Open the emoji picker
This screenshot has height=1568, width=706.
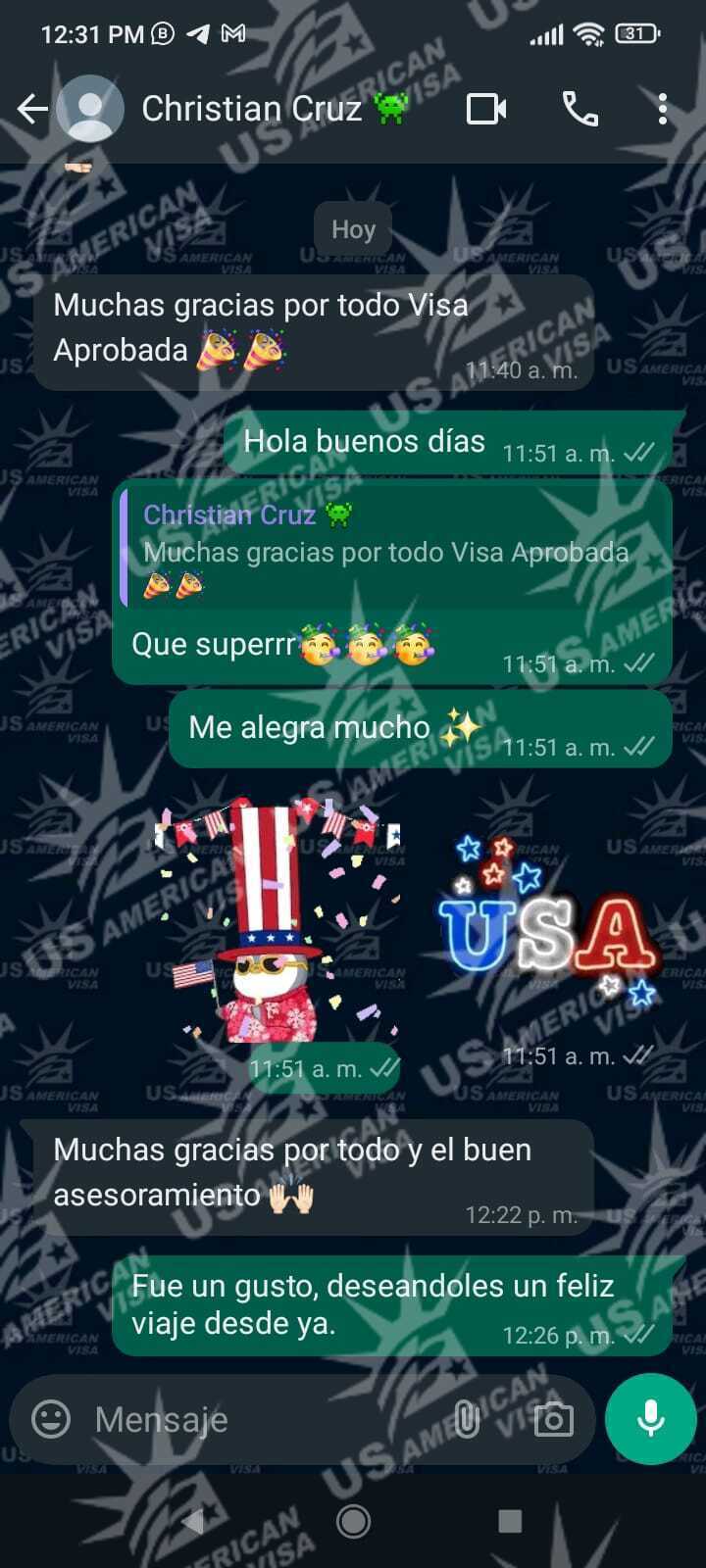pos(51,1418)
